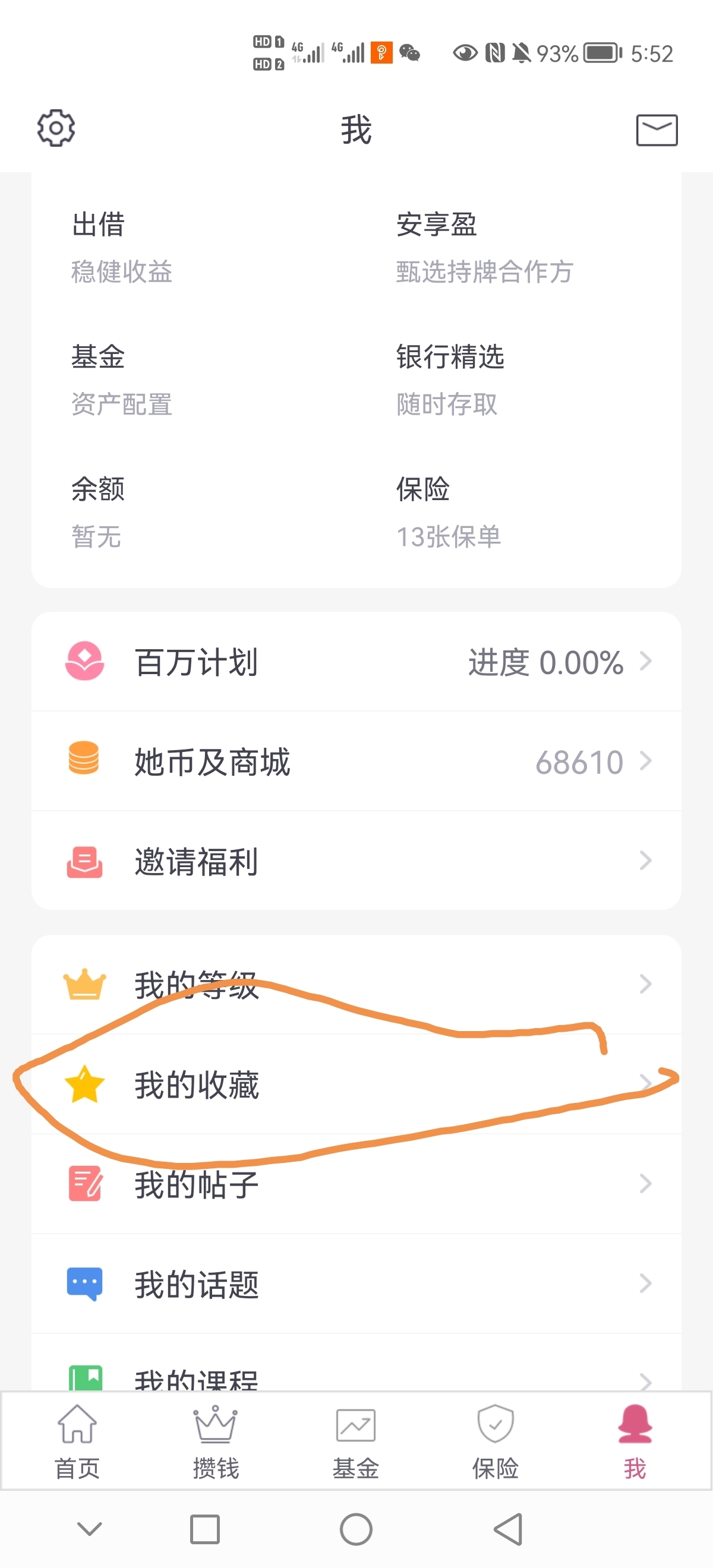
Task: Open the 基金 资产配置 entry
Action: pyautogui.click(x=122, y=380)
